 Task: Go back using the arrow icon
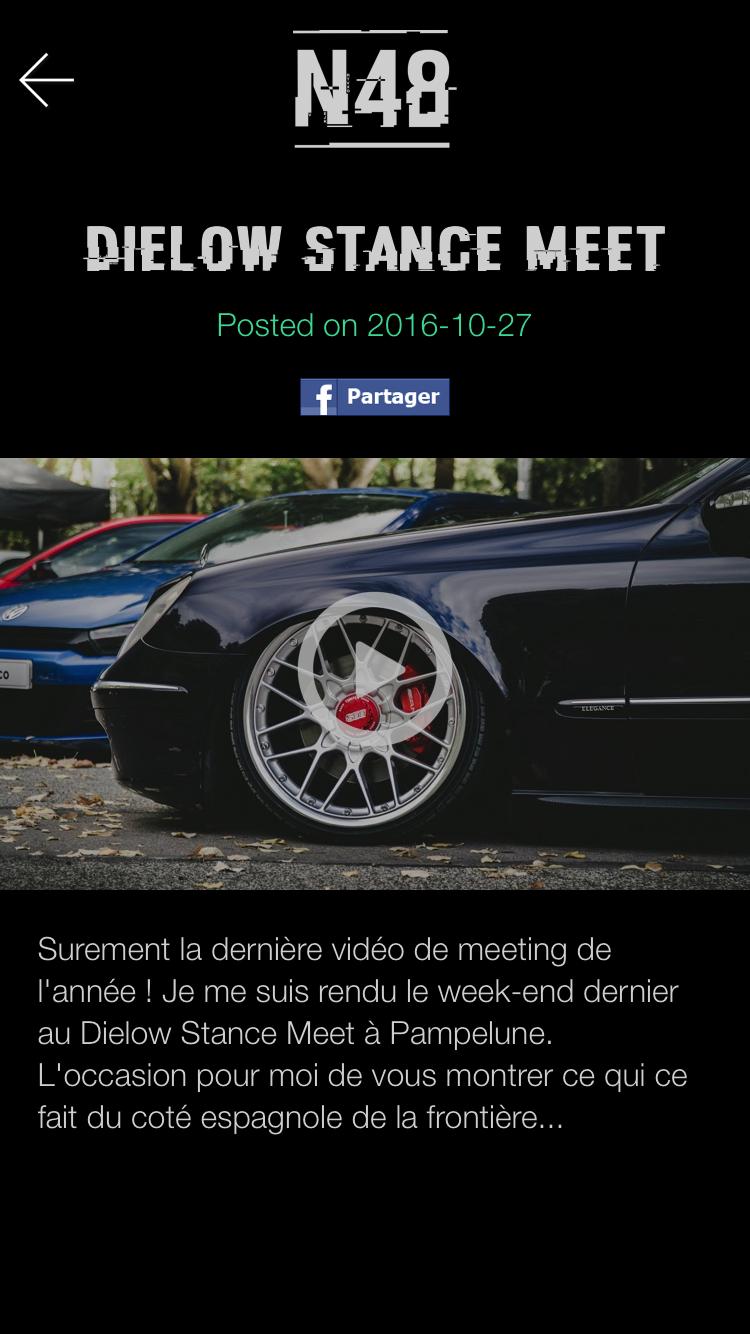pos(47,80)
